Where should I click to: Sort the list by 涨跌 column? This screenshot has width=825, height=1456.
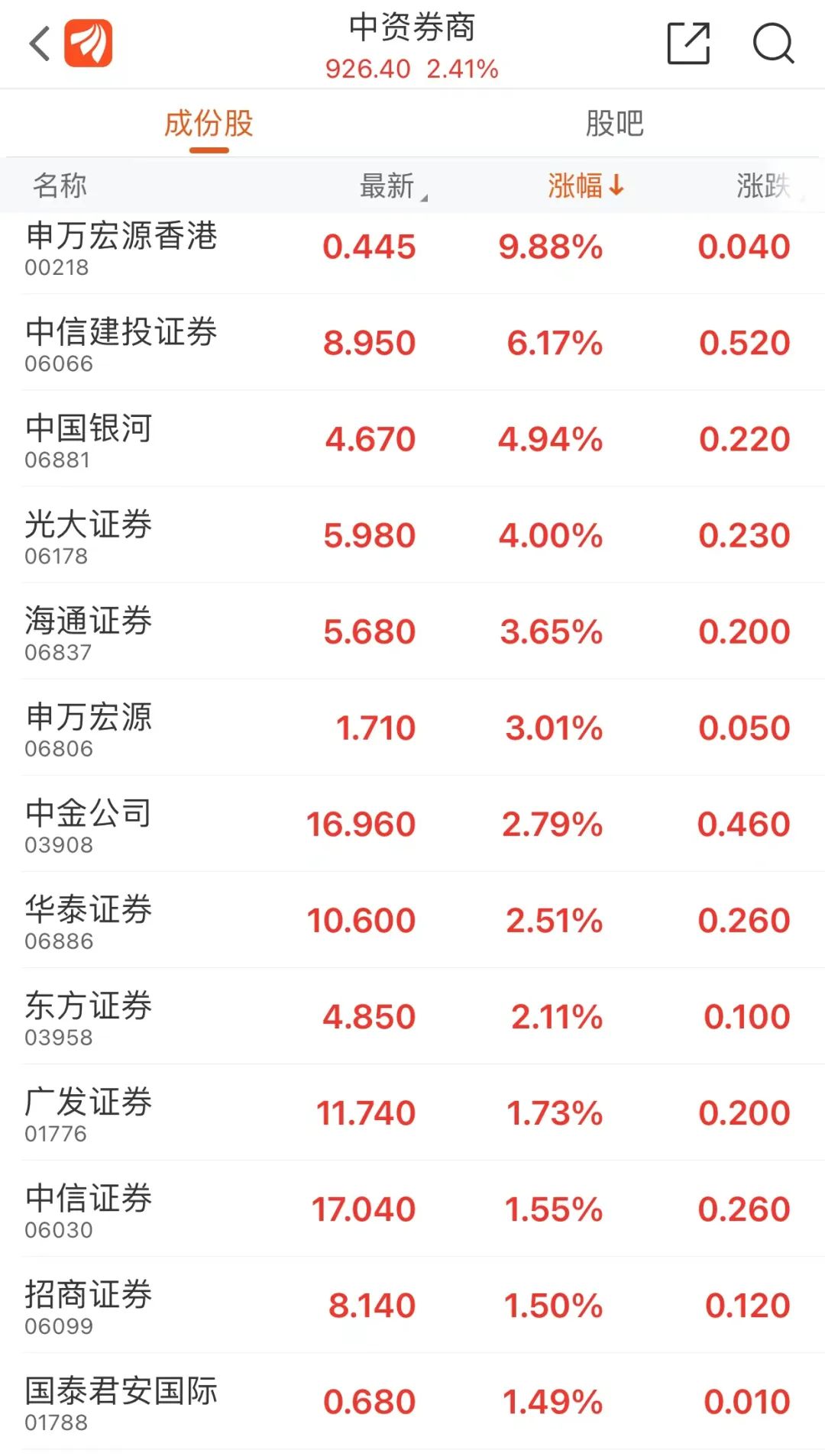pos(764,186)
